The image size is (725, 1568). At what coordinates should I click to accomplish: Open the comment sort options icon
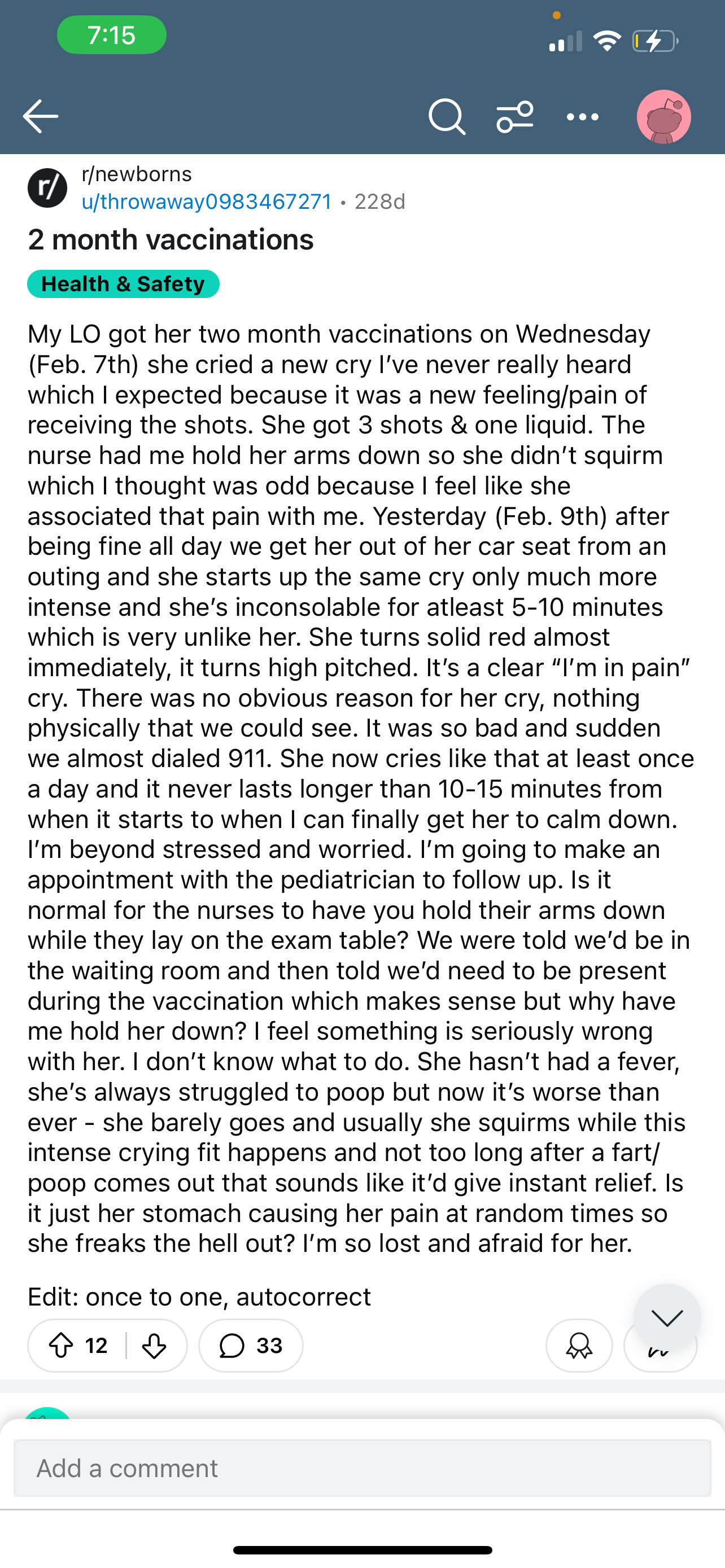tap(515, 116)
